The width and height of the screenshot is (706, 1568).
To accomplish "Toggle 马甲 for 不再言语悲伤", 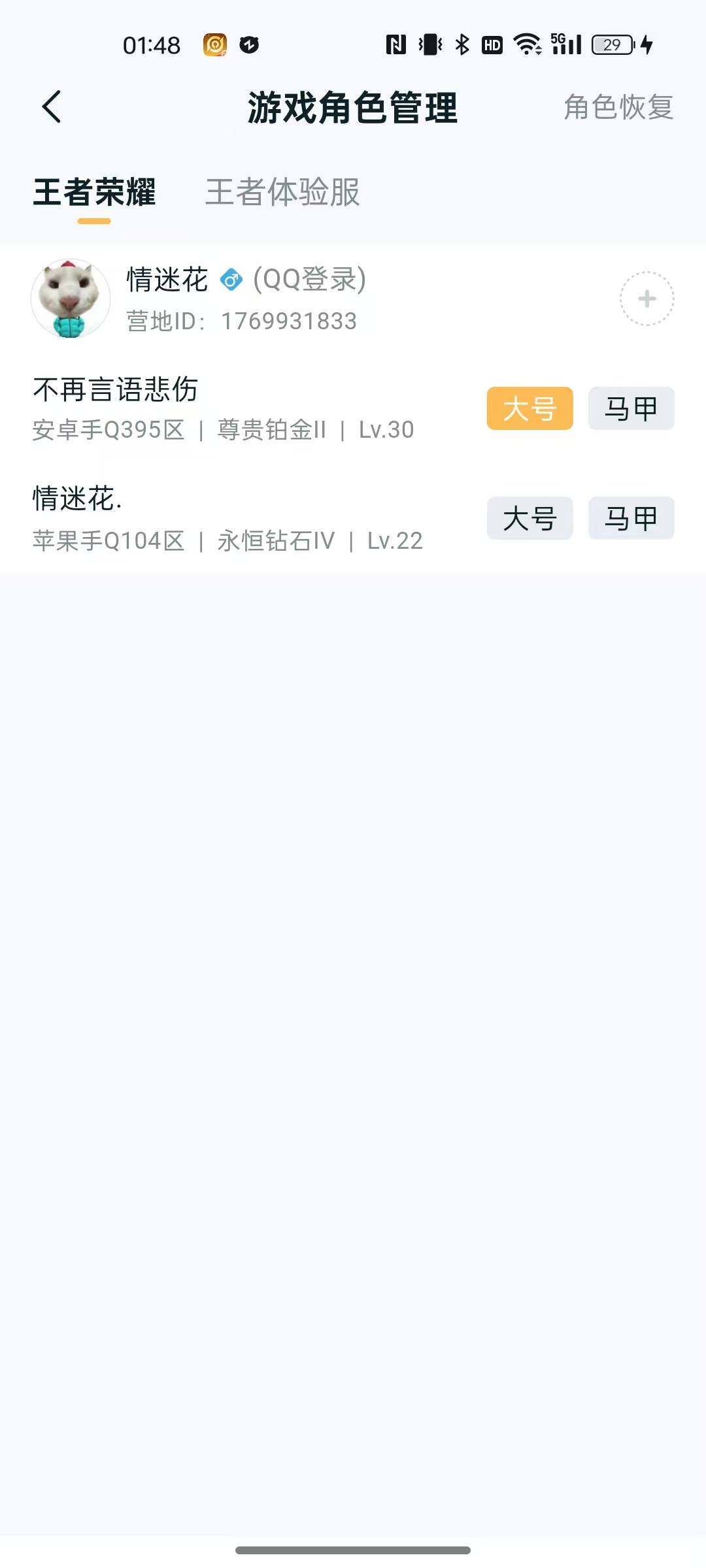I will [x=630, y=408].
